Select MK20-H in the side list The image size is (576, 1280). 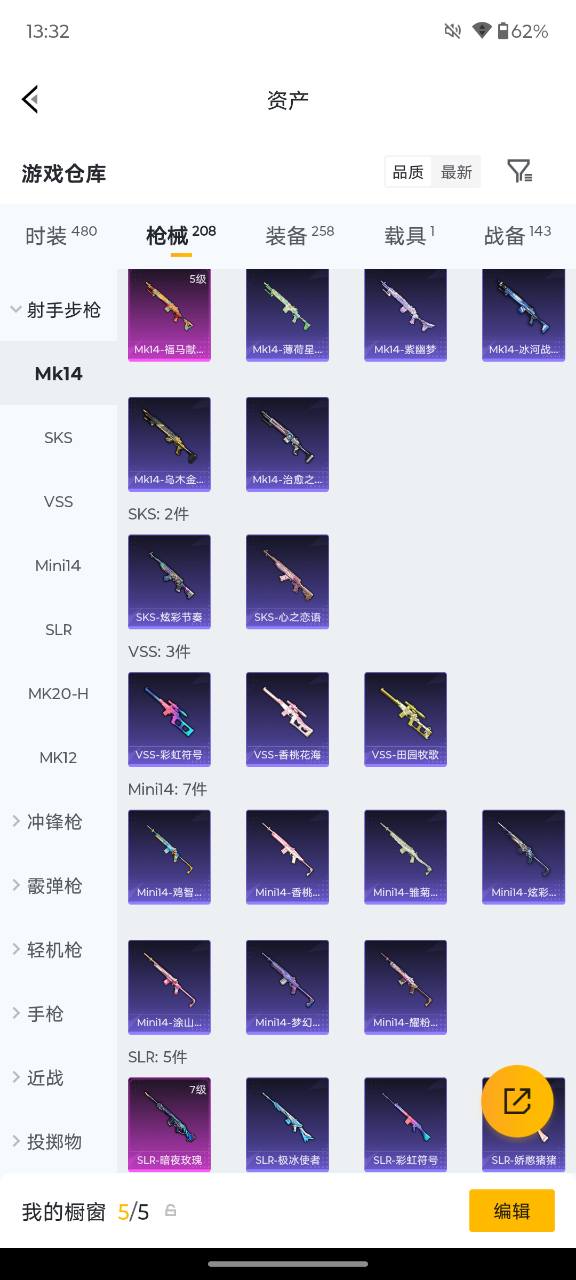tap(58, 693)
